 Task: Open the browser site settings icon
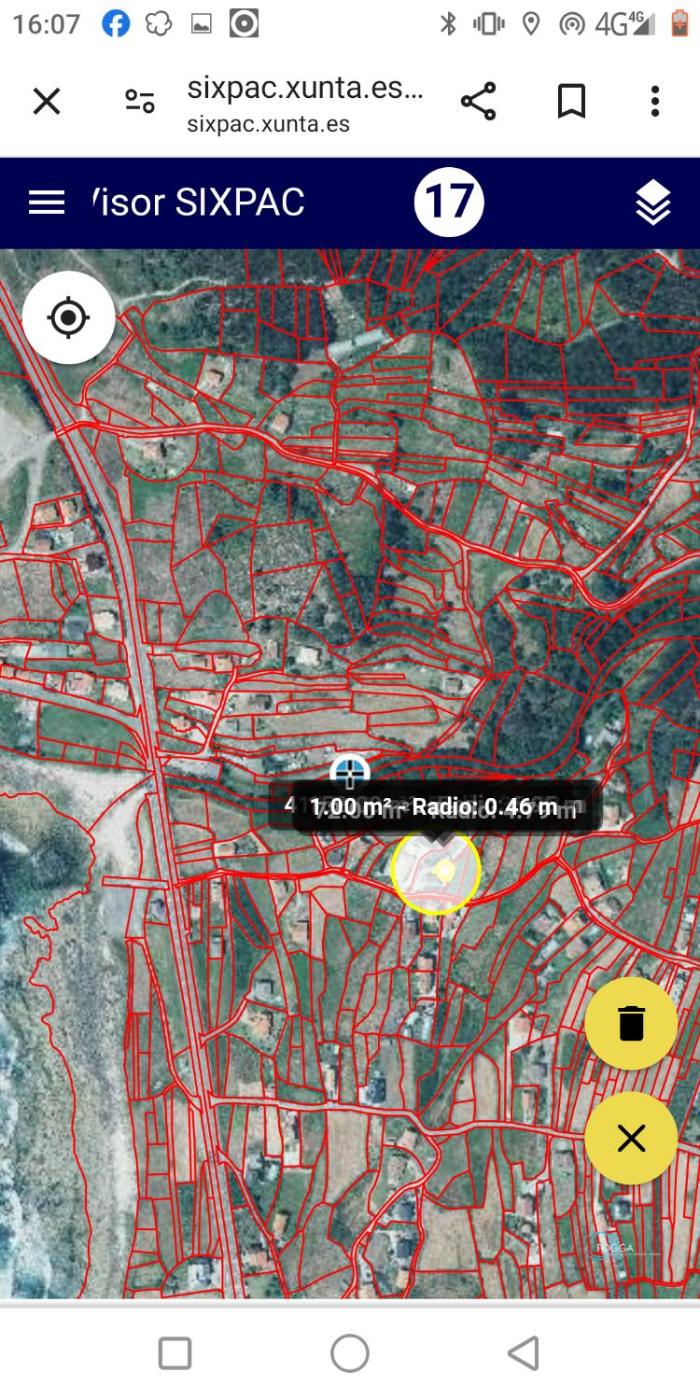pyautogui.click(x=140, y=101)
